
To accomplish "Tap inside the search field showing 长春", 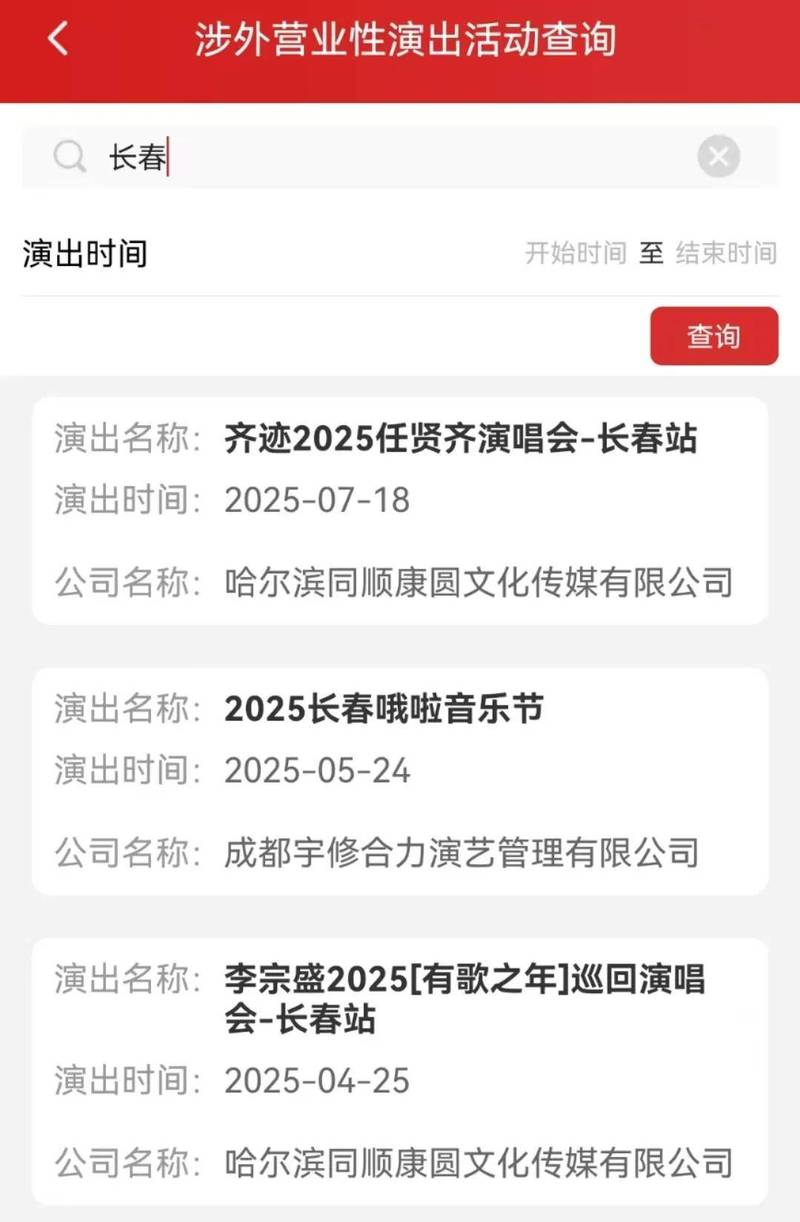I will coord(300,156).
